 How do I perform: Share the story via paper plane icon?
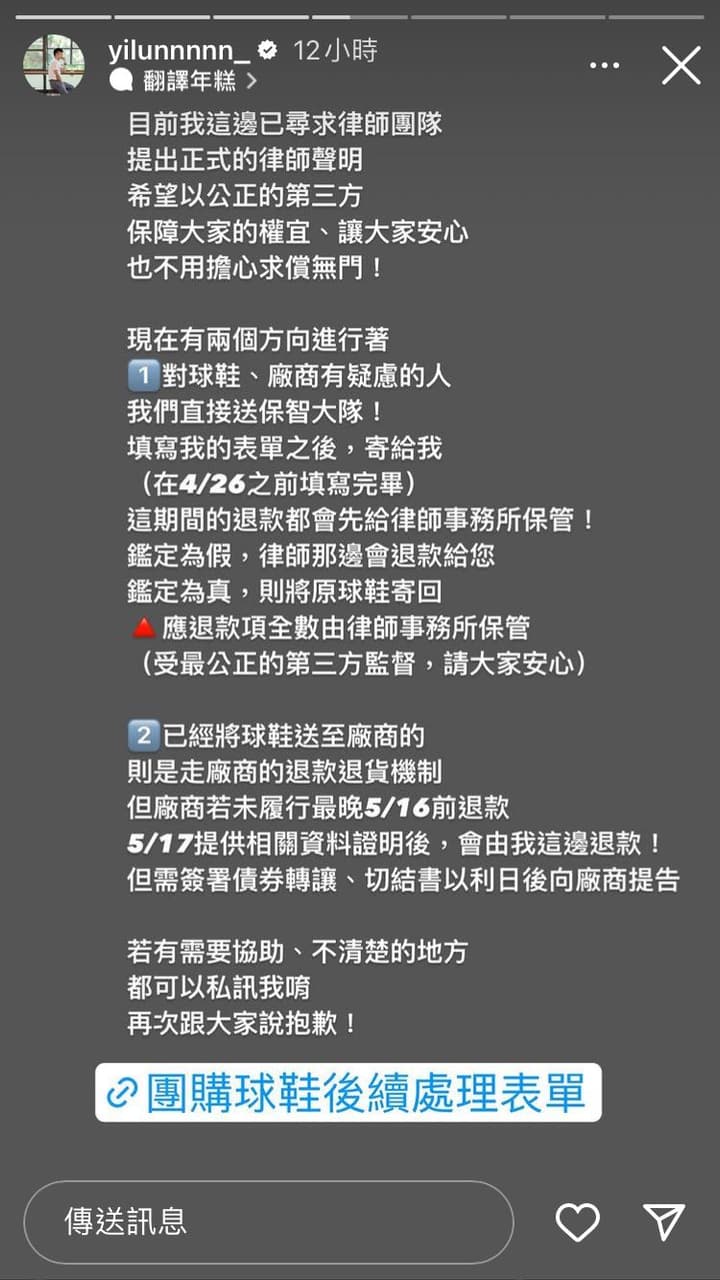click(x=664, y=1222)
